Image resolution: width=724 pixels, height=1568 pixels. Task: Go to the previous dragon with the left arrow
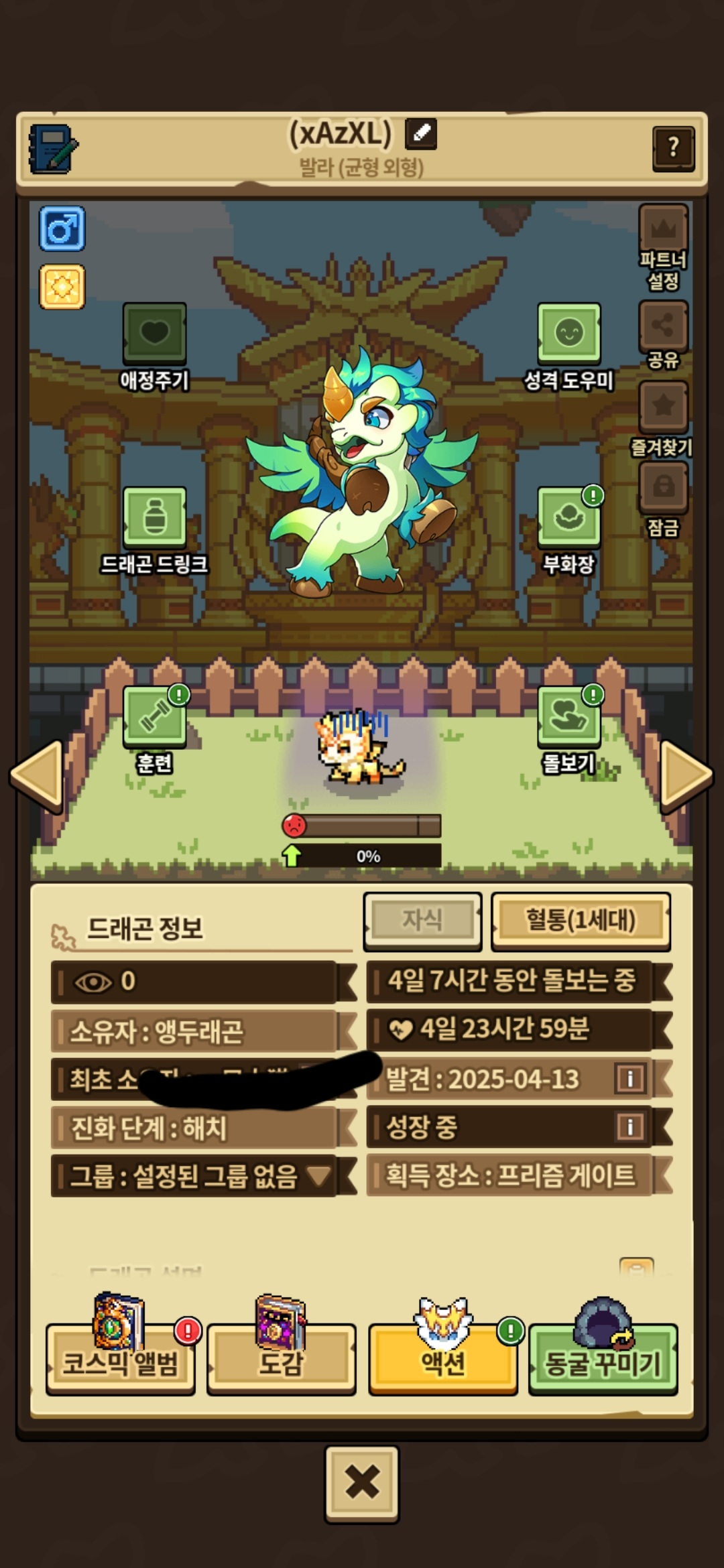37,776
